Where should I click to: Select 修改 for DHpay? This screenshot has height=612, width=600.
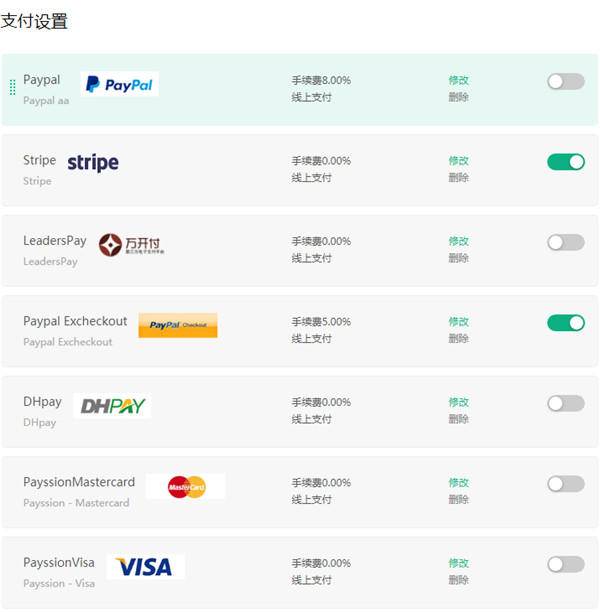(x=458, y=402)
